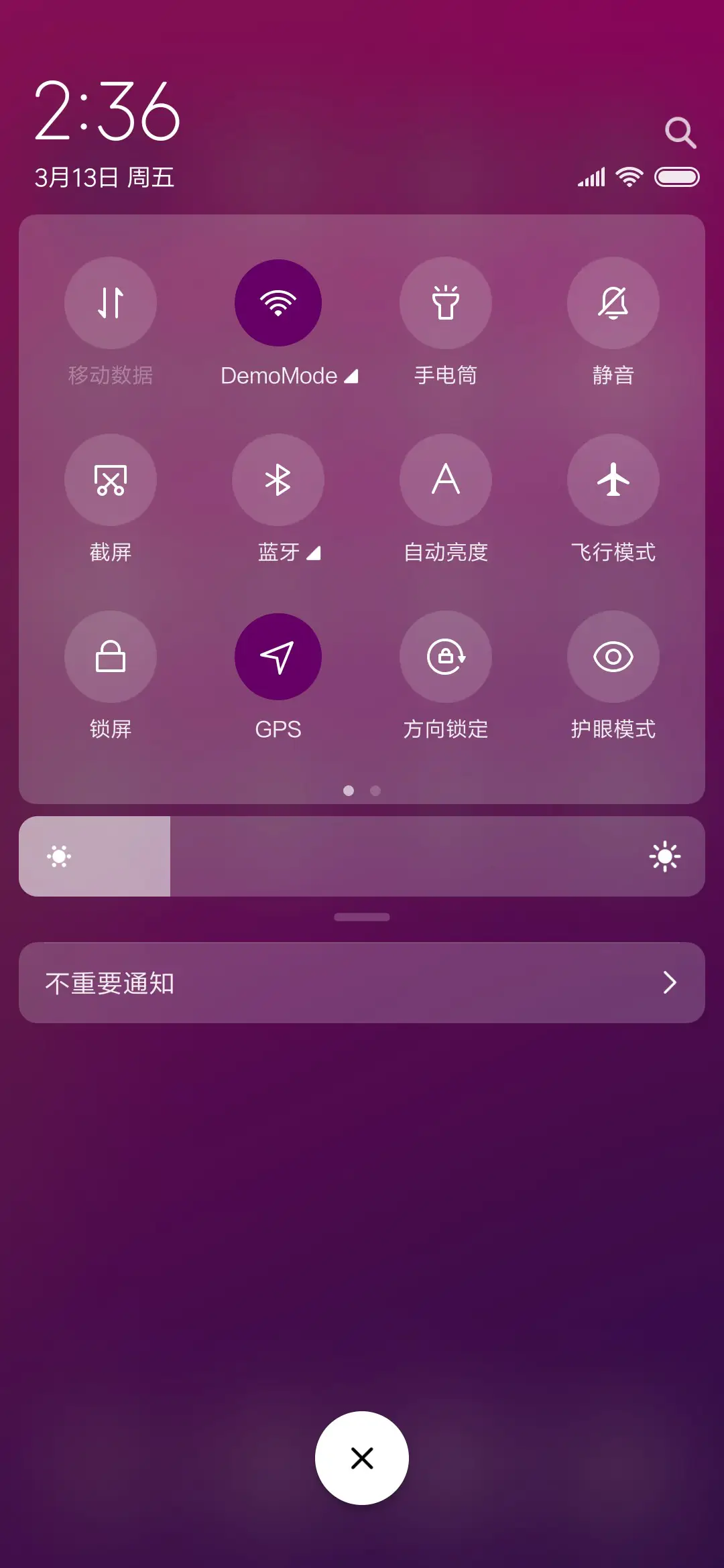Tap the 移动数据 mobile data tile
Image resolution: width=724 pixels, height=1568 pixels.
pyautogui.click(x=111, y=303)
